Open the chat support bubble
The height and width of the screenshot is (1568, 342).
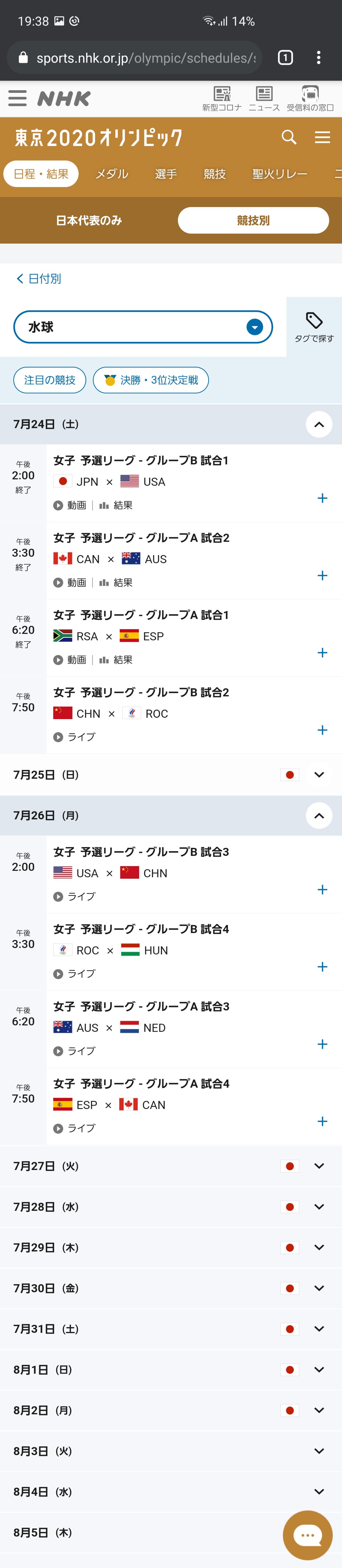[307, 1534]
